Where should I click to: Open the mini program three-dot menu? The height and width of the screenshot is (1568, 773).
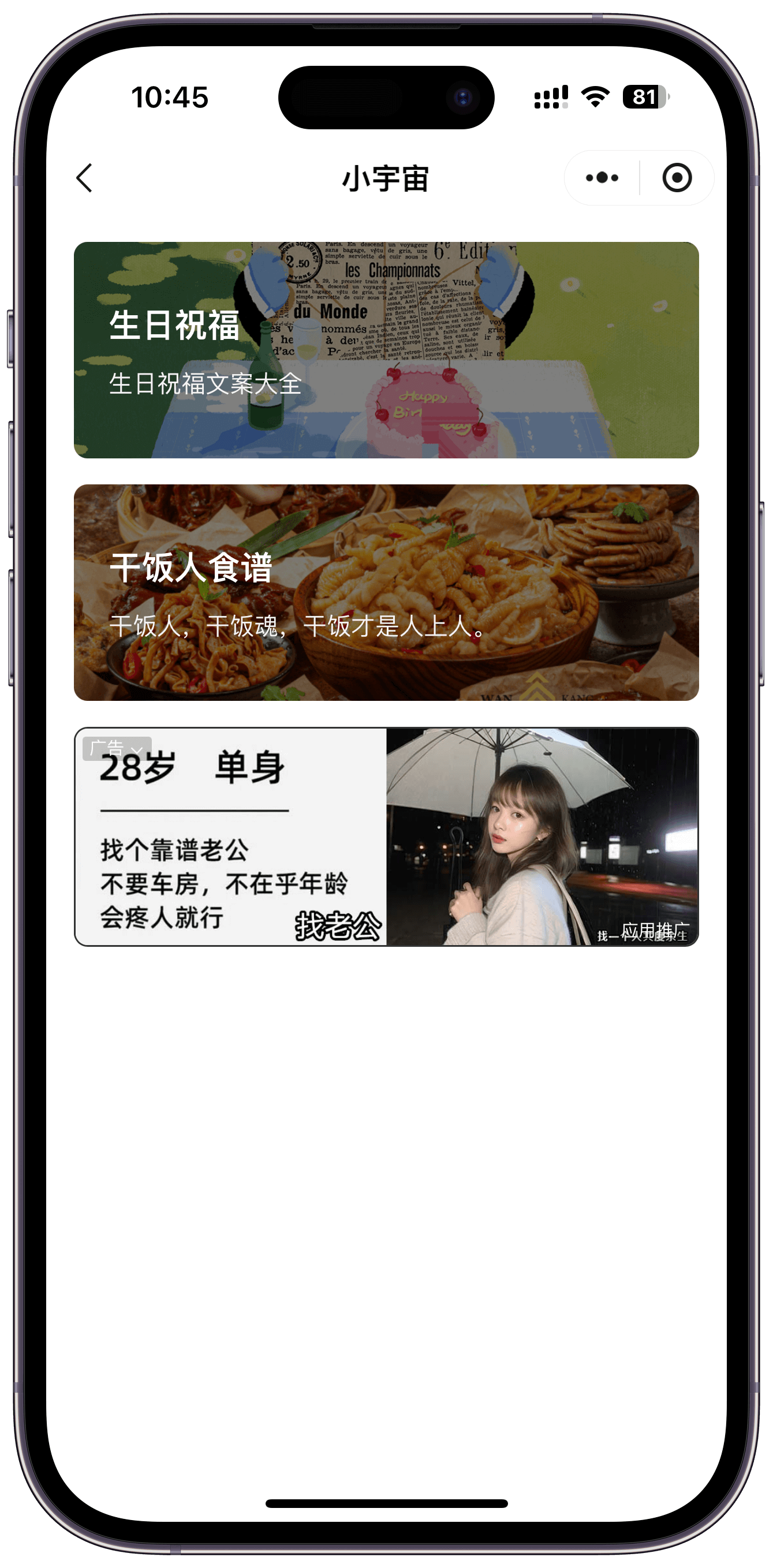602,178
